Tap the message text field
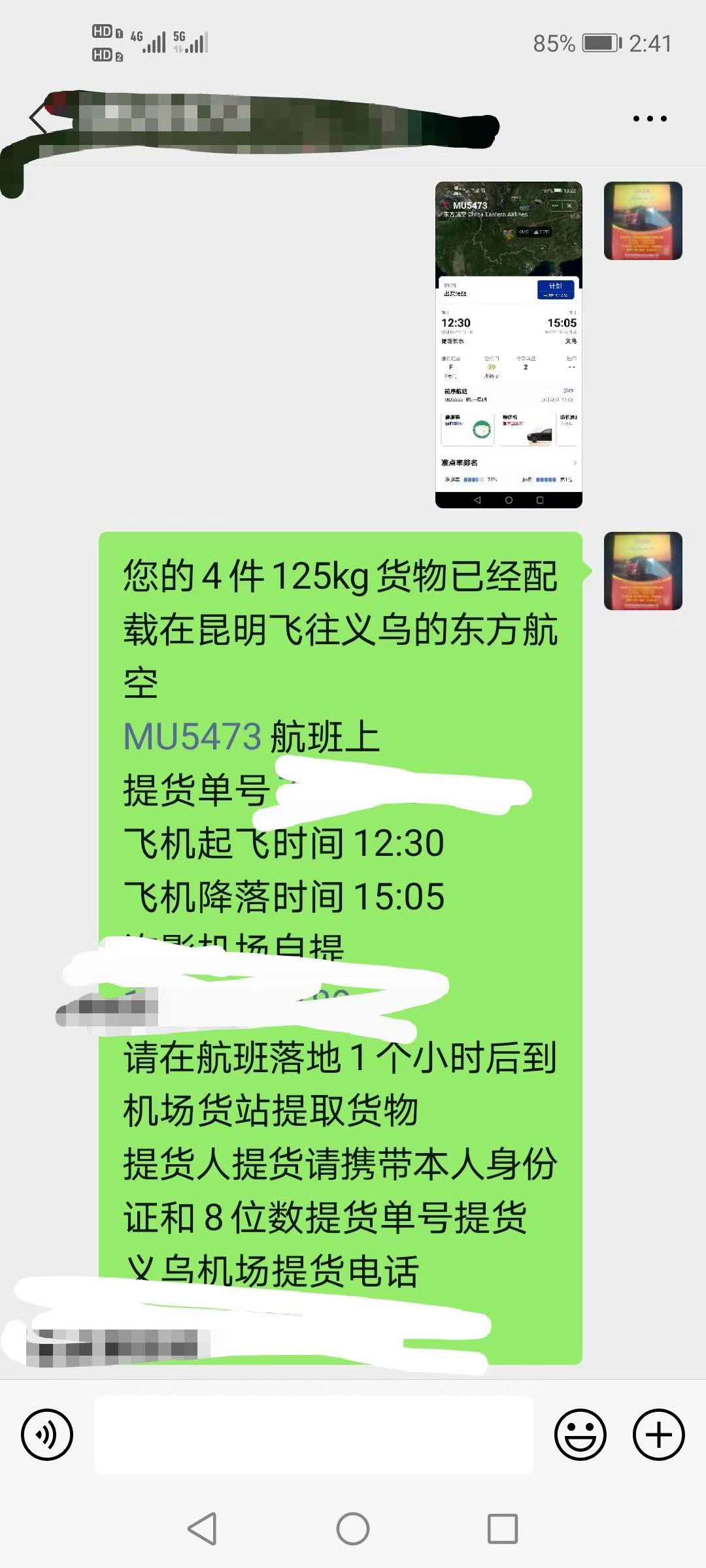The width and height of the screenshot is (706, 1568). pyautogui.click(x=314, y=1435)
